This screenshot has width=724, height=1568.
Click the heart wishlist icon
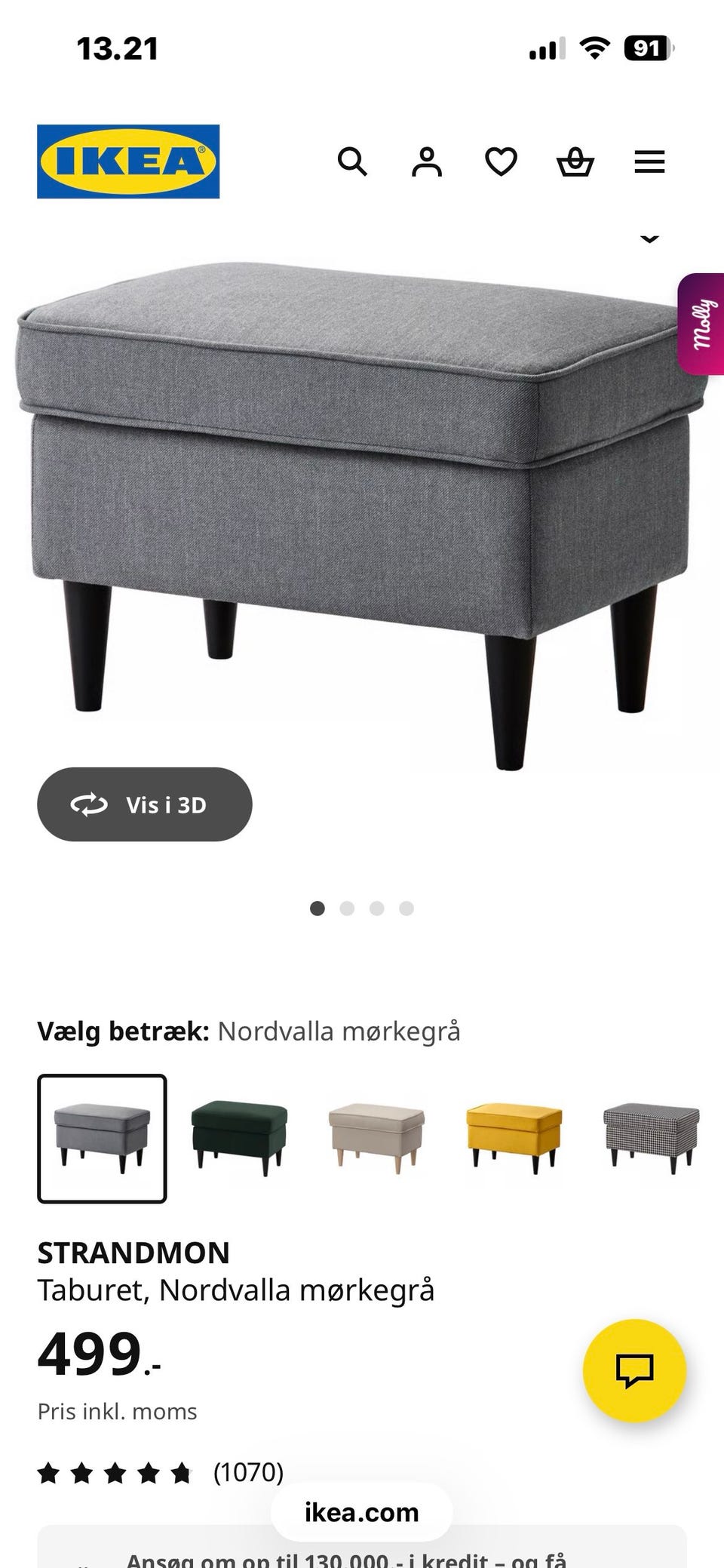(500, 161)
